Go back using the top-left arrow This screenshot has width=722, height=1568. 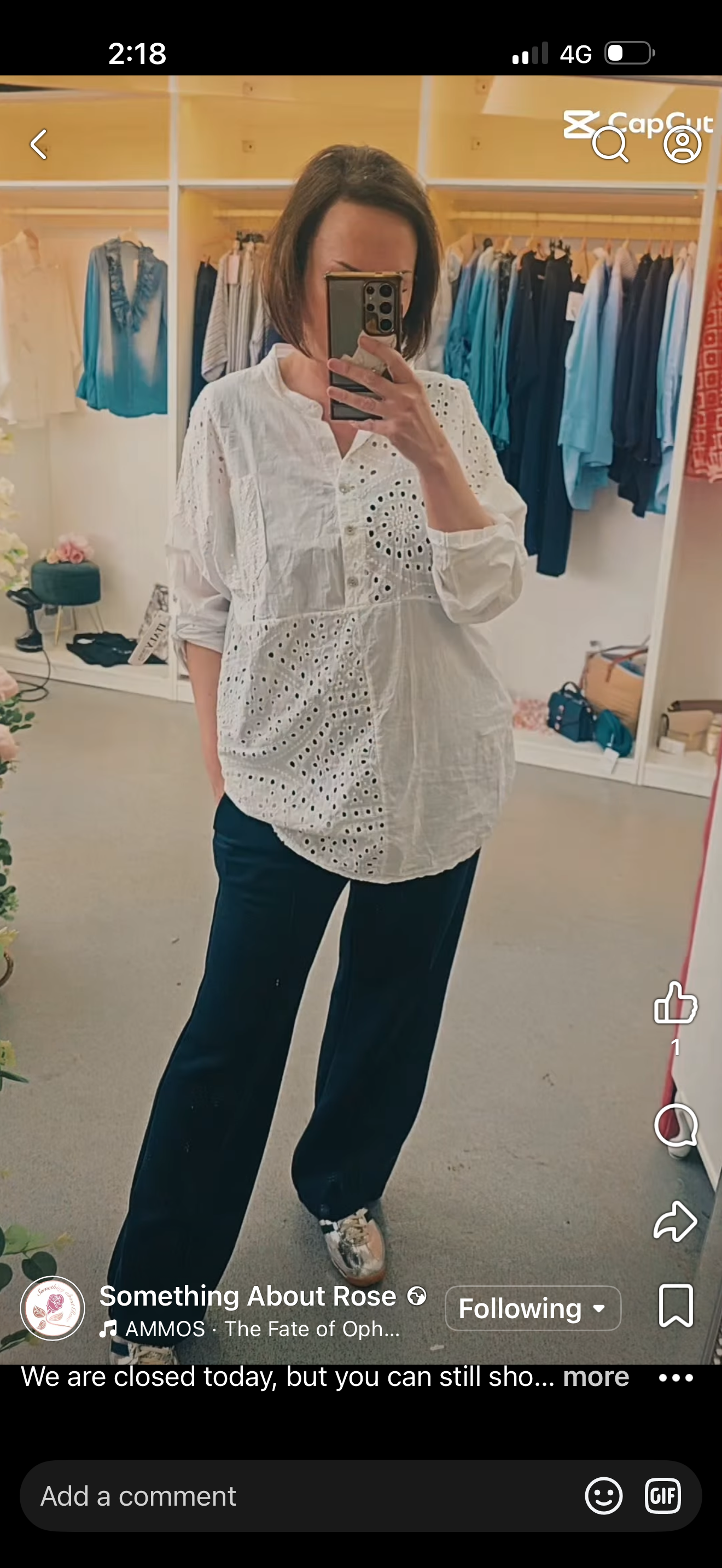click(x=39, y=144)
